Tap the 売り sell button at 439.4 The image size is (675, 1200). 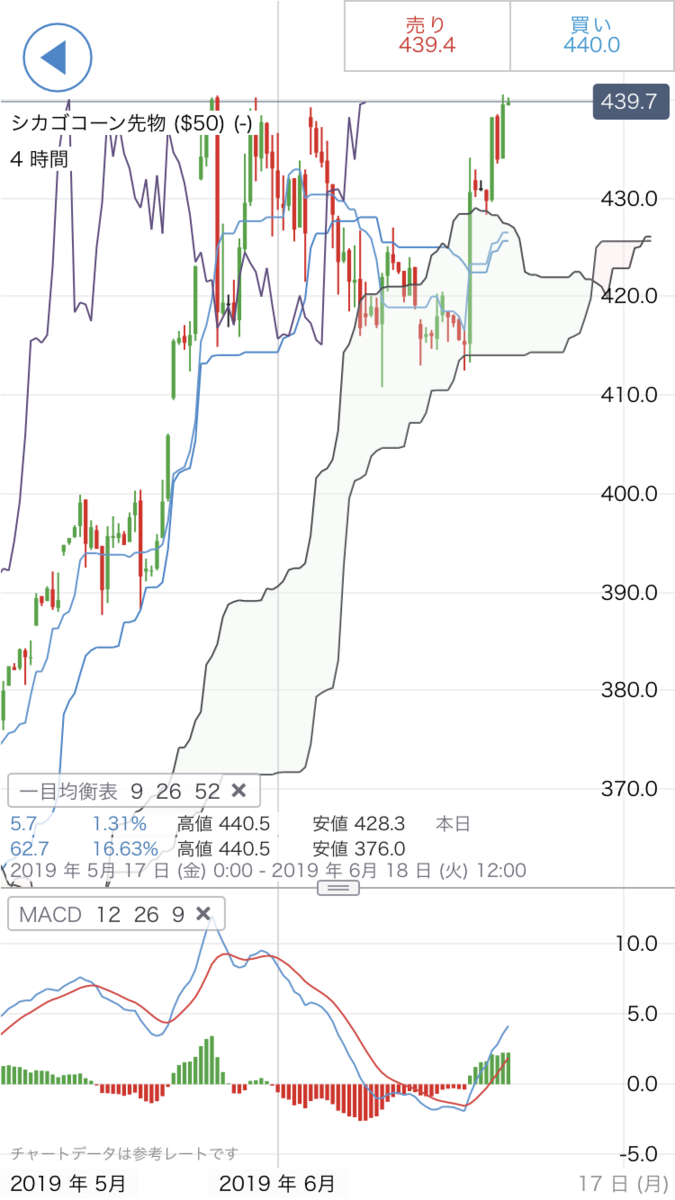coord(427,36)
